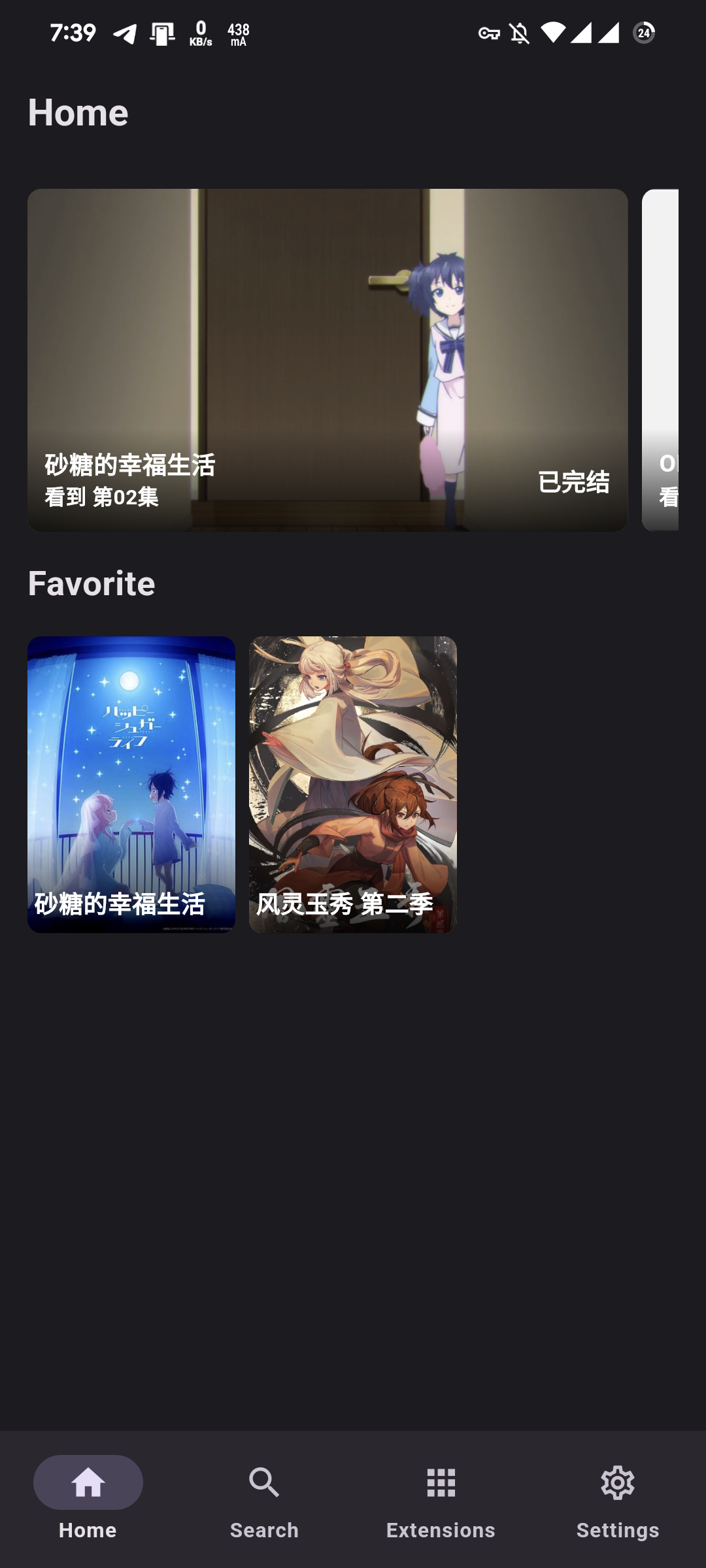This screenshot has width=706, height=1568.
Task: Open favorite 砂糖的幸福生活 poster
Action: point(131,784)
